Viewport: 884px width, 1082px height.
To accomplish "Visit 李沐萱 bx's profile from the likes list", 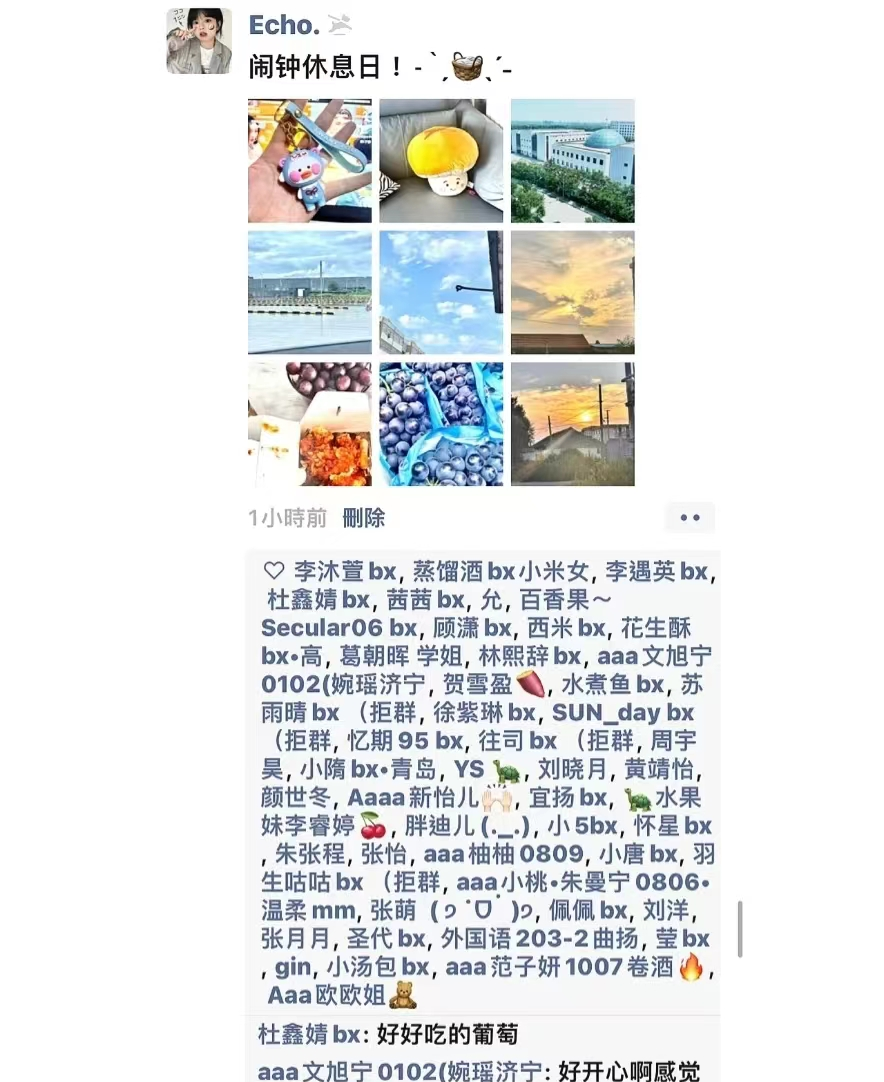I will coord(344,572).
